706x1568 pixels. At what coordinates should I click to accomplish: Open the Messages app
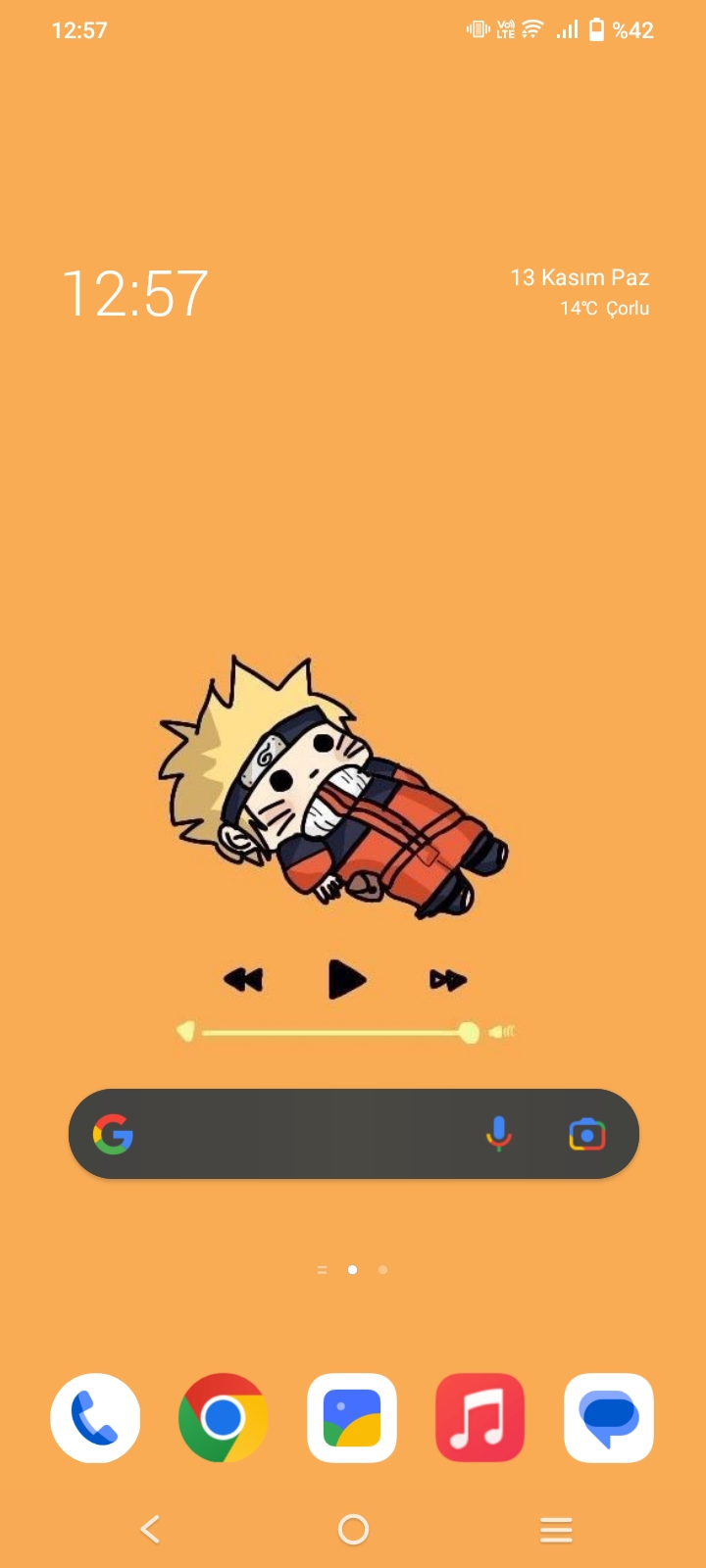pos(609,1418)
